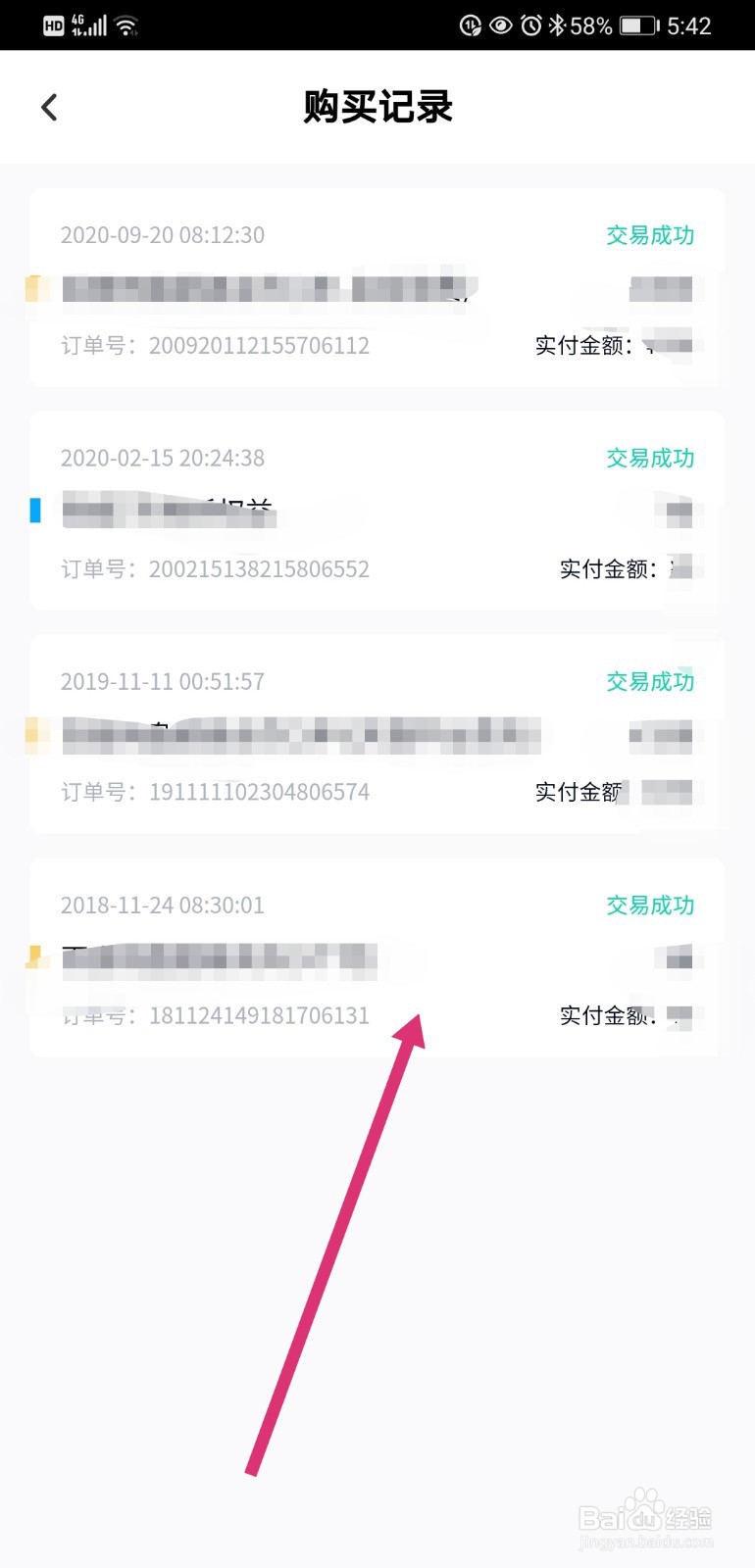Click the screen recording status icon
Viewport: 755px width, 1568px height.
[x=472, y=25]
